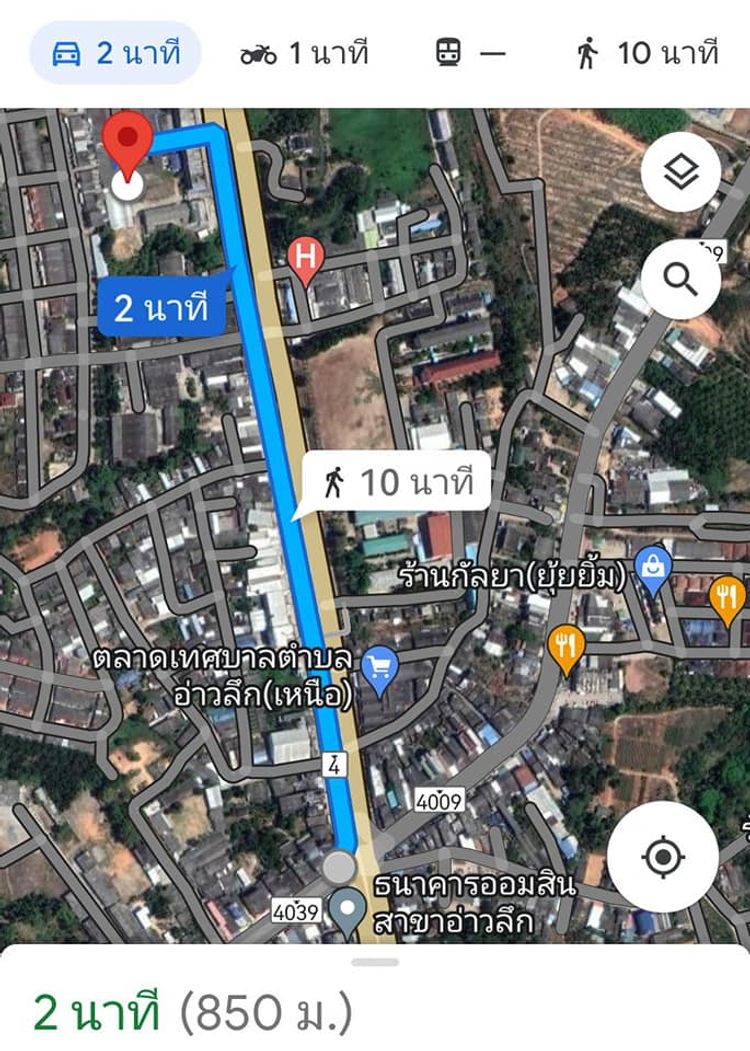Select the 10 นาที walking route label

pyautogui.click(x=397, y=483)
